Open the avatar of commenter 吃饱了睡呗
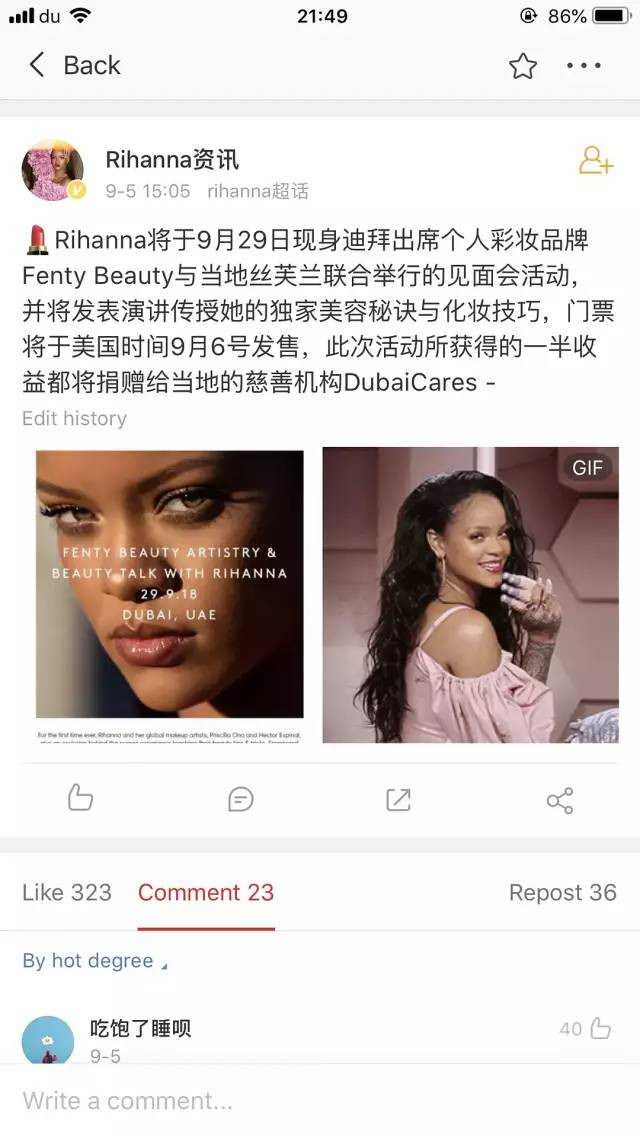The width and height of the screenshot is (640, 1138). point(48,1039)
